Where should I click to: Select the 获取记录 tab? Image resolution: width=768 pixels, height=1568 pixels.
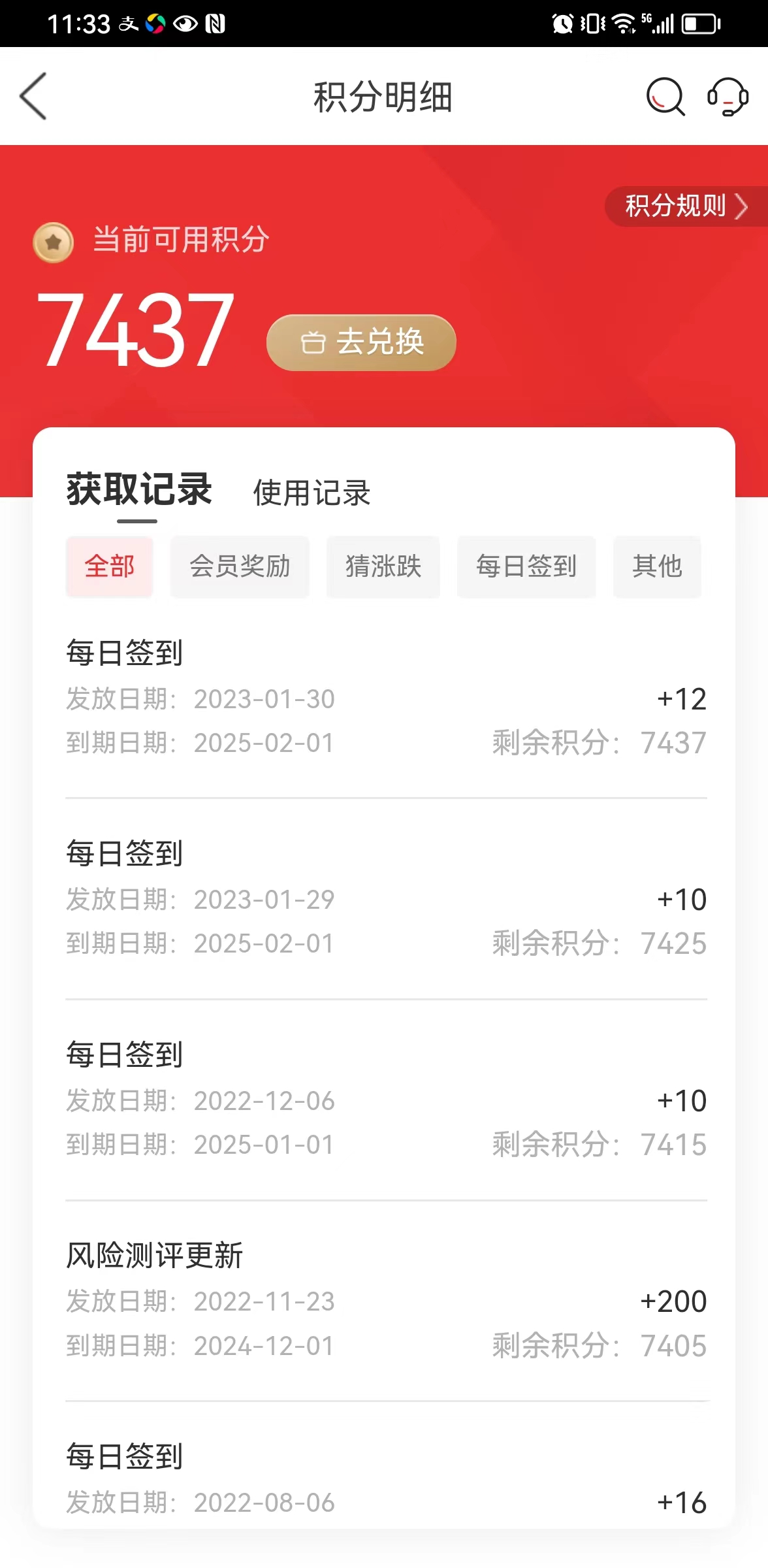pos(138,490)
